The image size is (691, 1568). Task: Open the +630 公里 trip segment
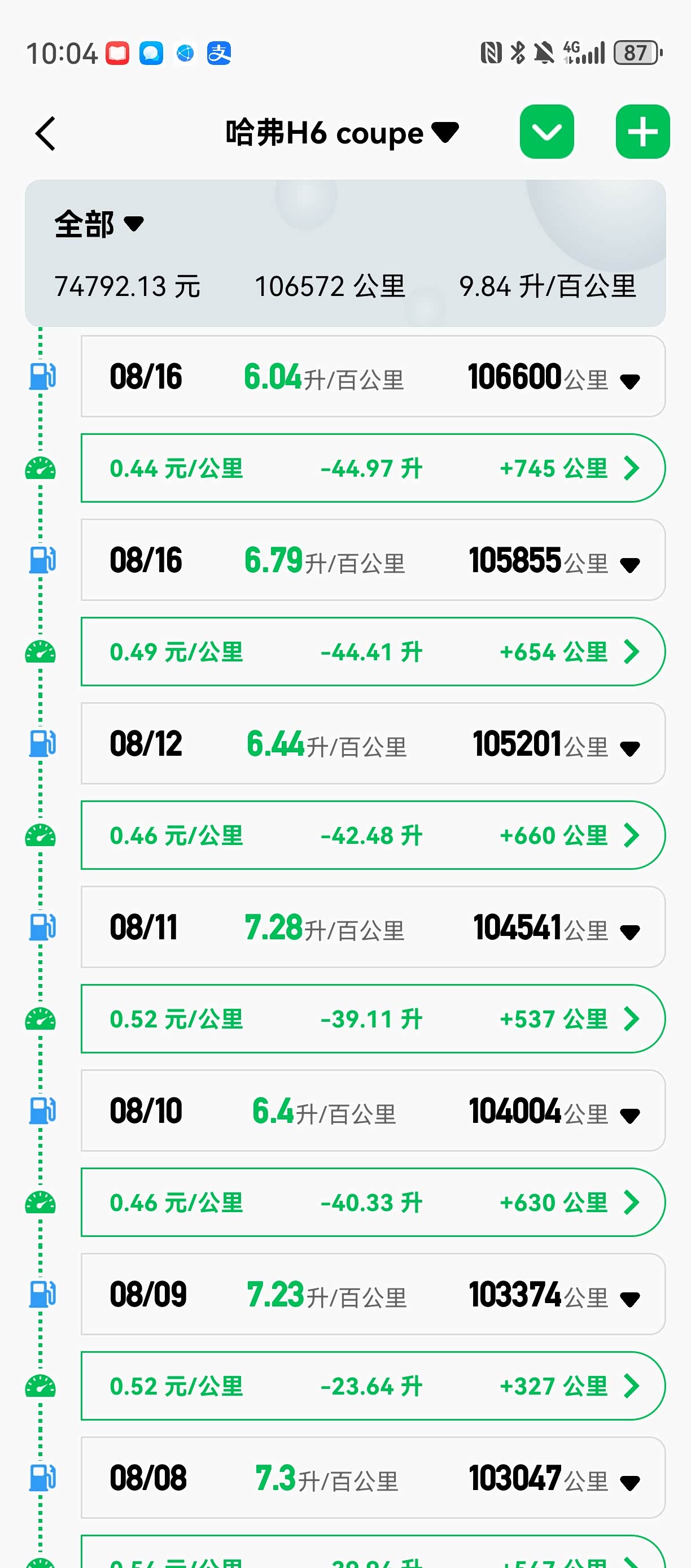coord(632,1202)
